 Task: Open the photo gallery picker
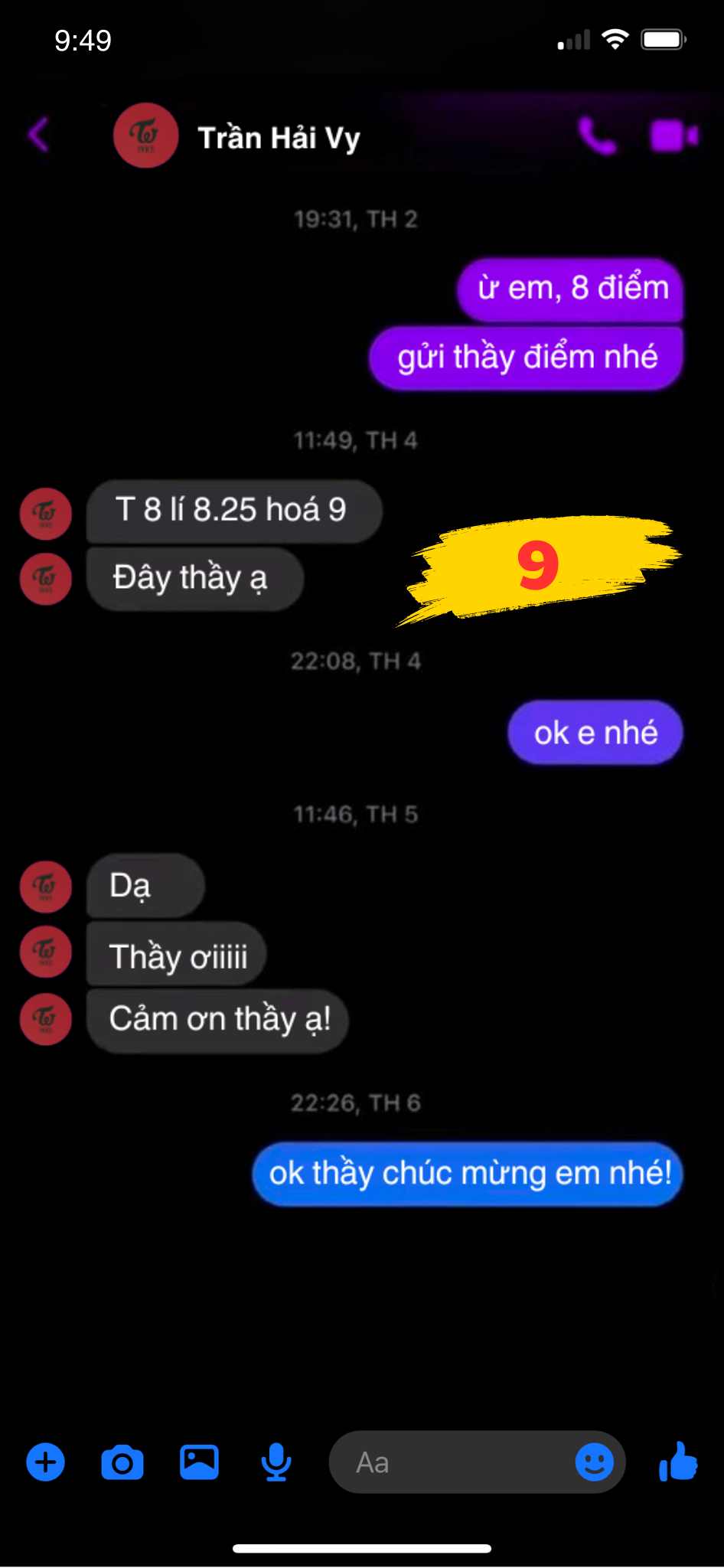(x=199, y=1462)
